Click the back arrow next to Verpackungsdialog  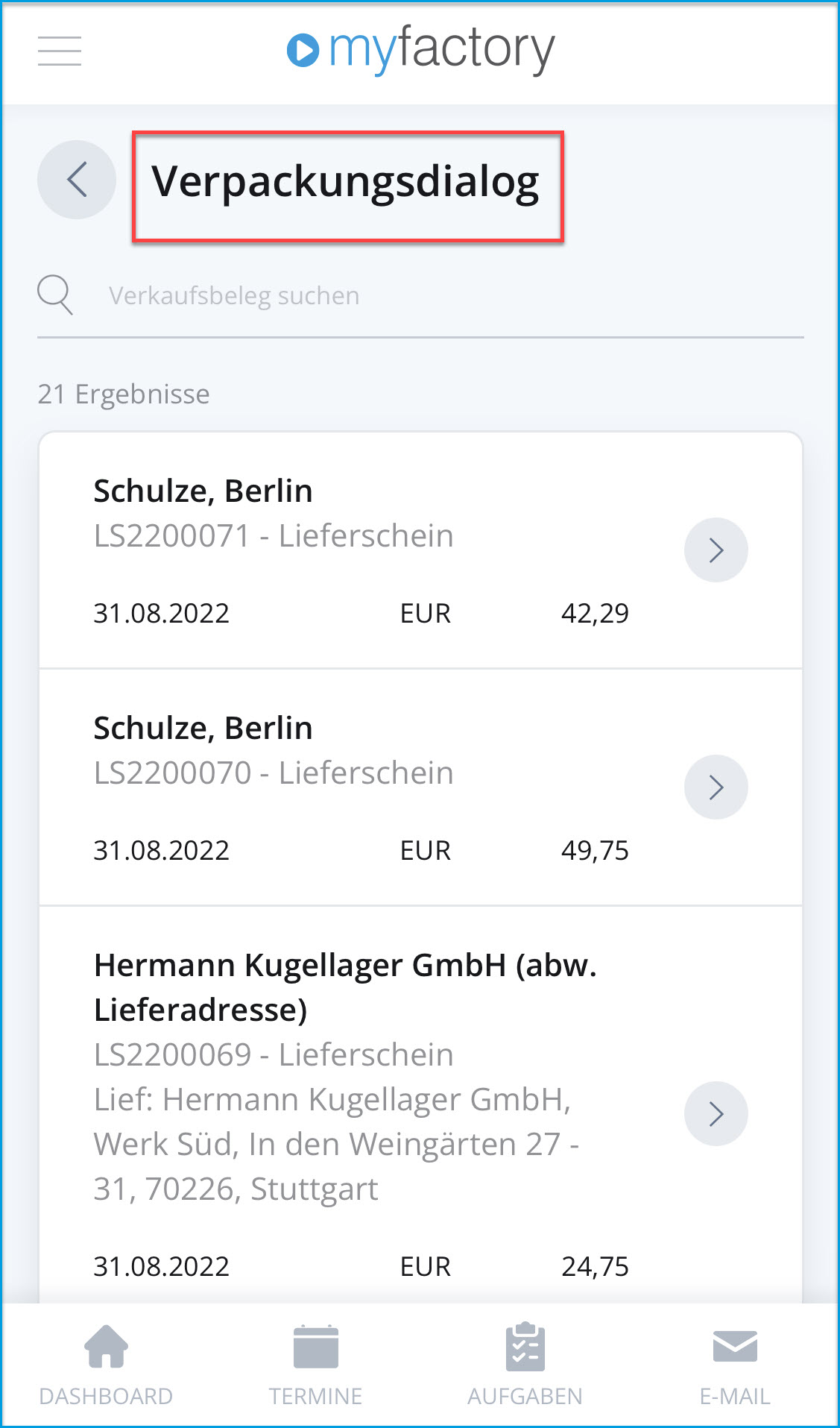pos(76,179)
